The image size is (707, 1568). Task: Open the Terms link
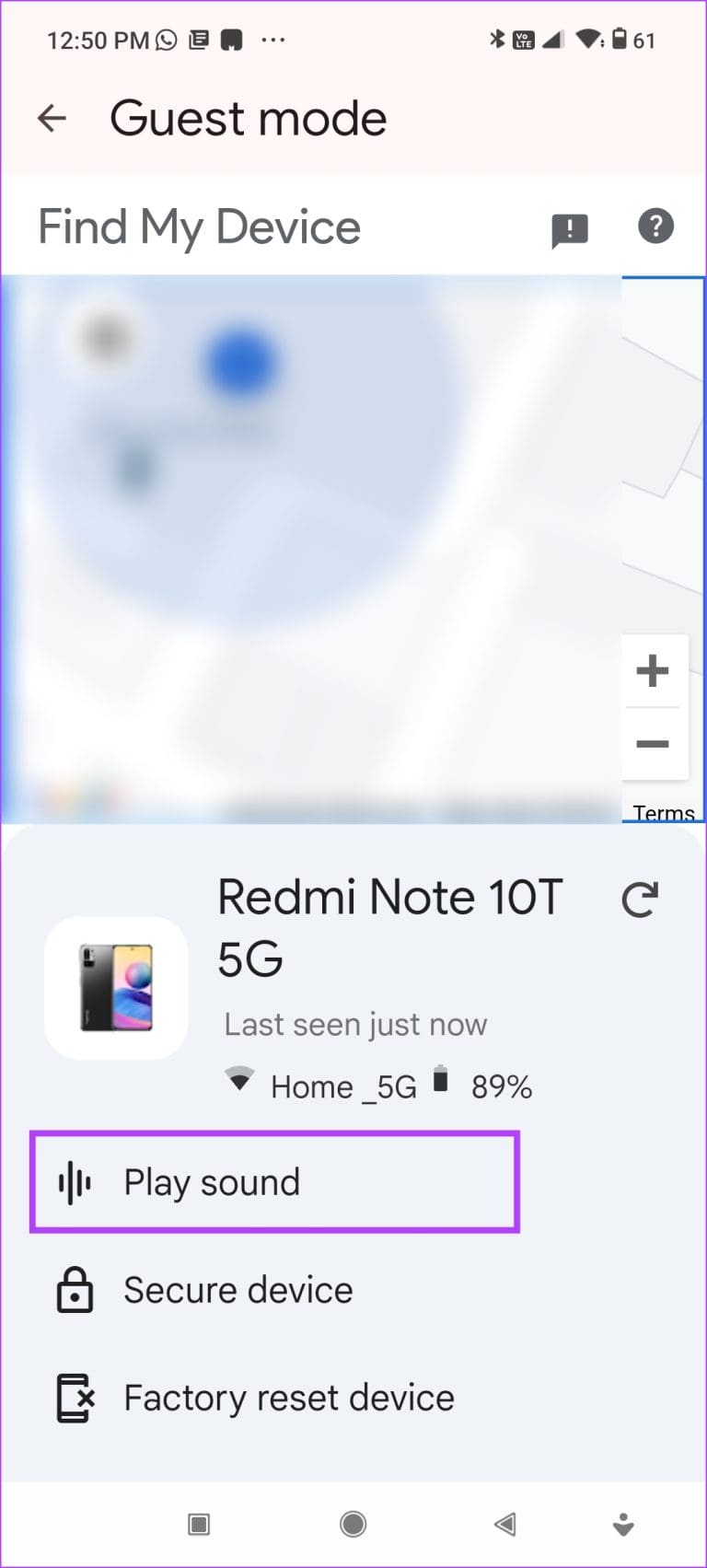pyautogui.click(x=664, y=813)
